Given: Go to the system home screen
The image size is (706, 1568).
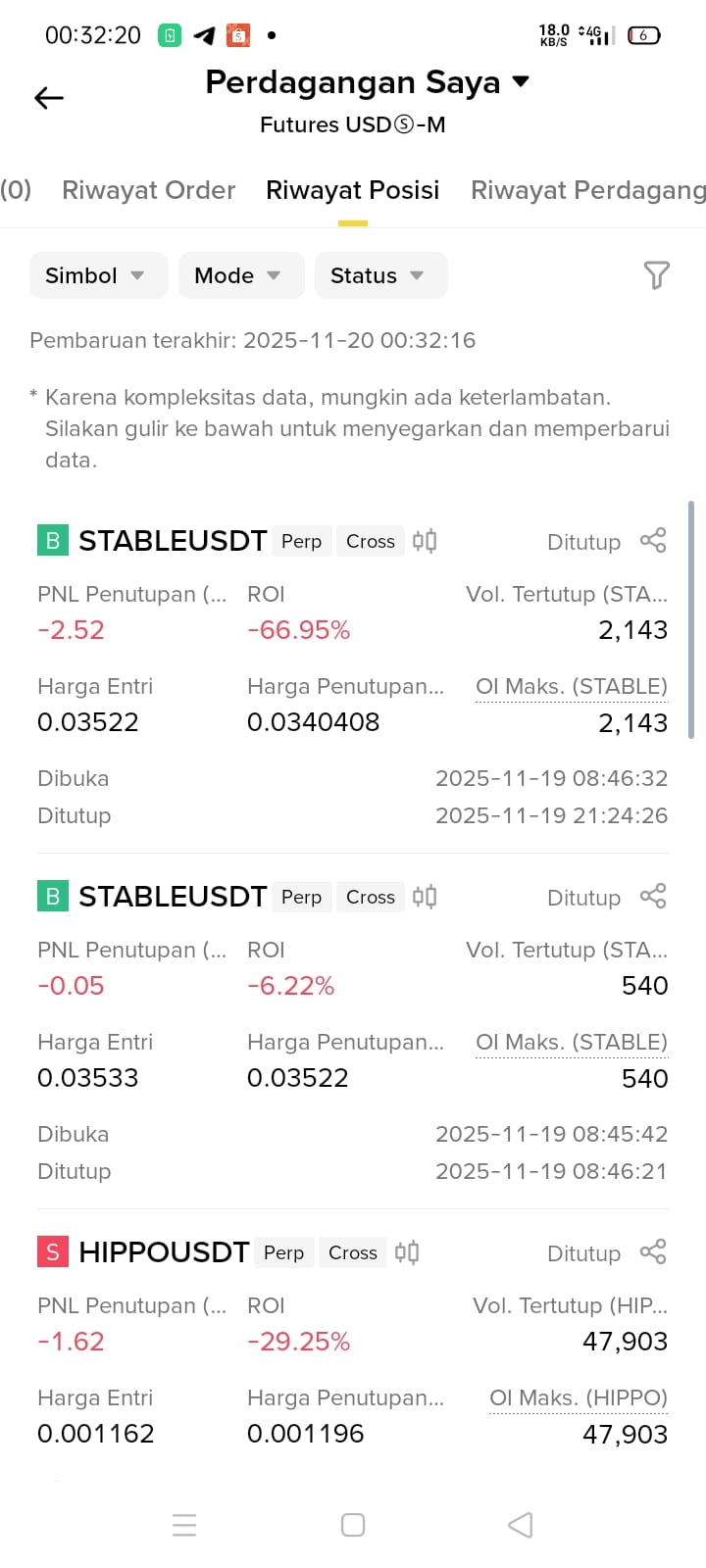Looking at the screenshot, I should (x=353, y=1525).
